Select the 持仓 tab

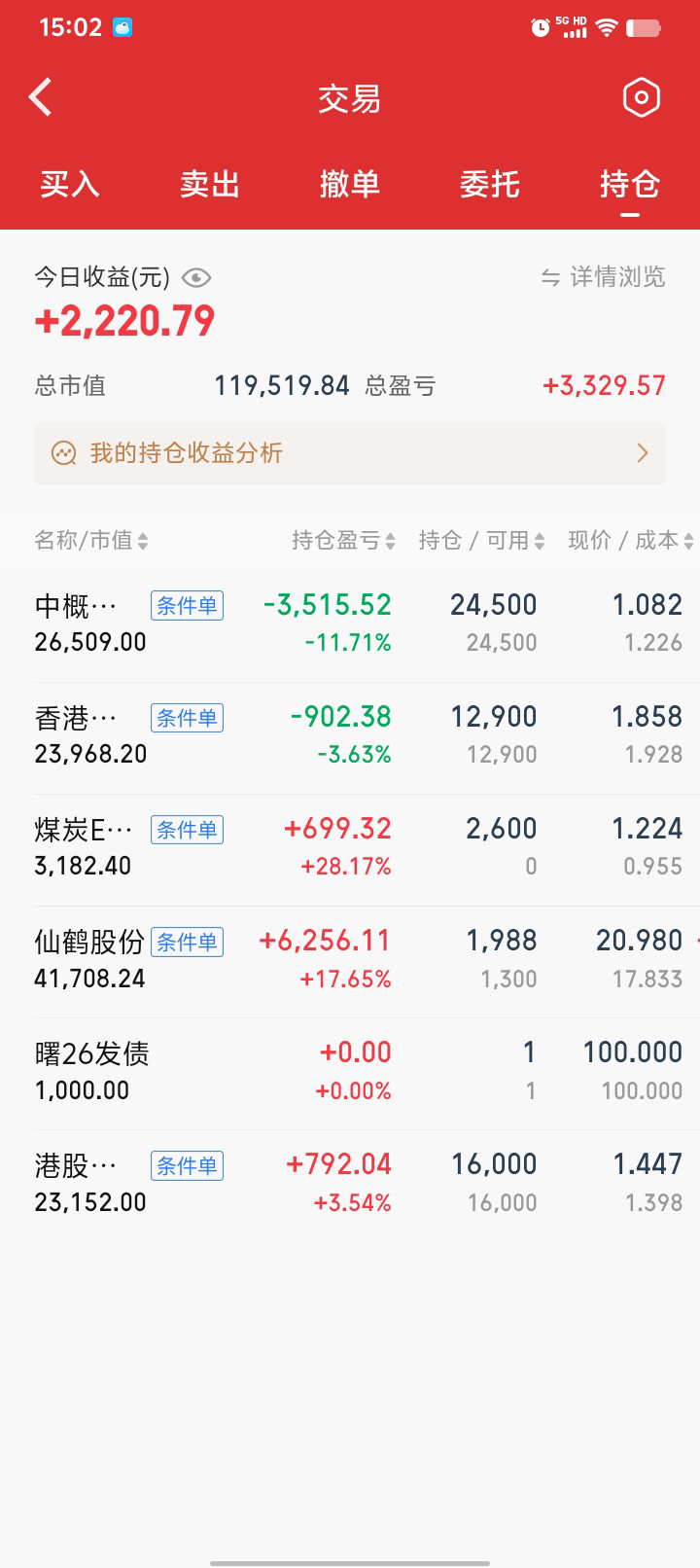(x=630, y=184)
